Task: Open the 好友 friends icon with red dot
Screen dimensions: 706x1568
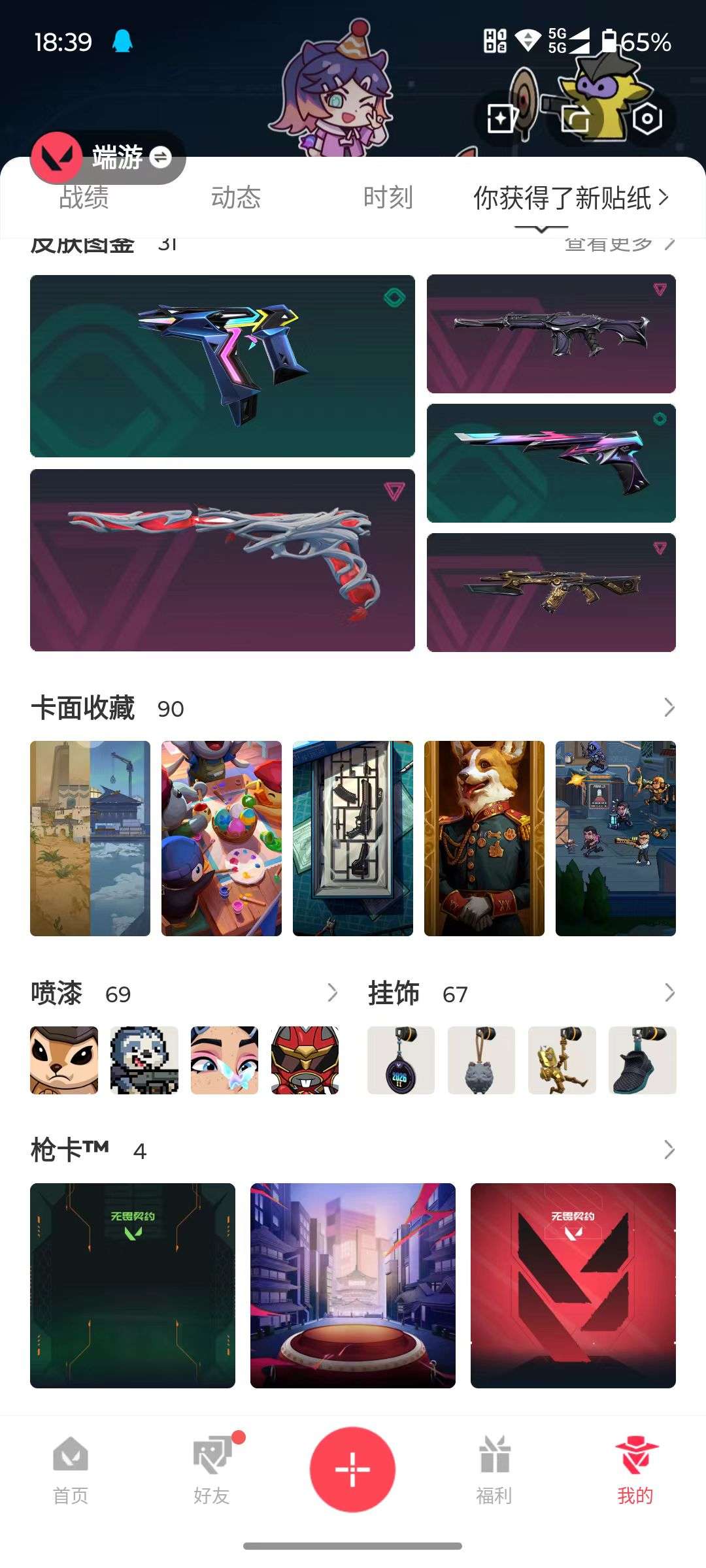Action: [211, 1465]
